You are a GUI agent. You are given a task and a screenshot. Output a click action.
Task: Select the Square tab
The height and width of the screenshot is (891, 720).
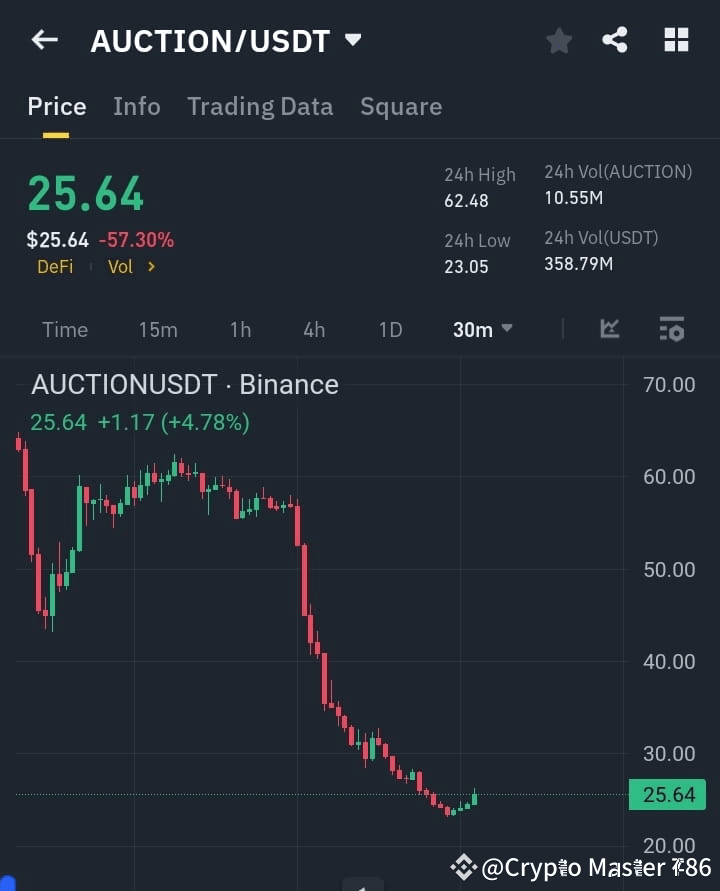tap(400, 106)
